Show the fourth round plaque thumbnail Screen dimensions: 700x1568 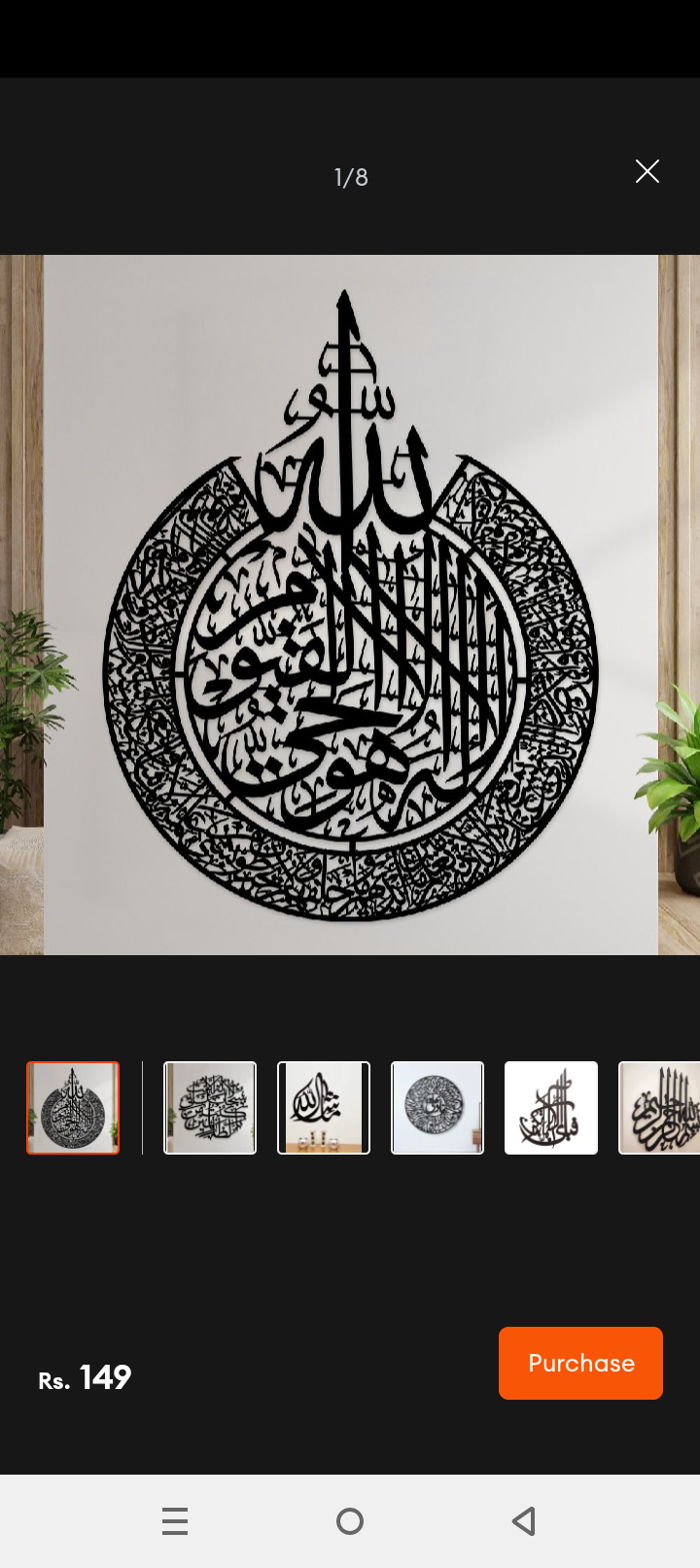[x=437, y=1108]
